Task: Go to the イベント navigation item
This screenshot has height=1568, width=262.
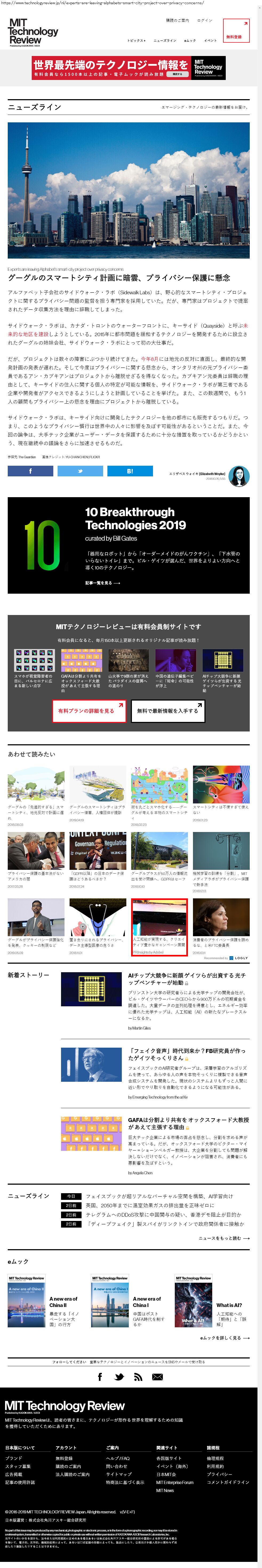Action: coord(210,40)
